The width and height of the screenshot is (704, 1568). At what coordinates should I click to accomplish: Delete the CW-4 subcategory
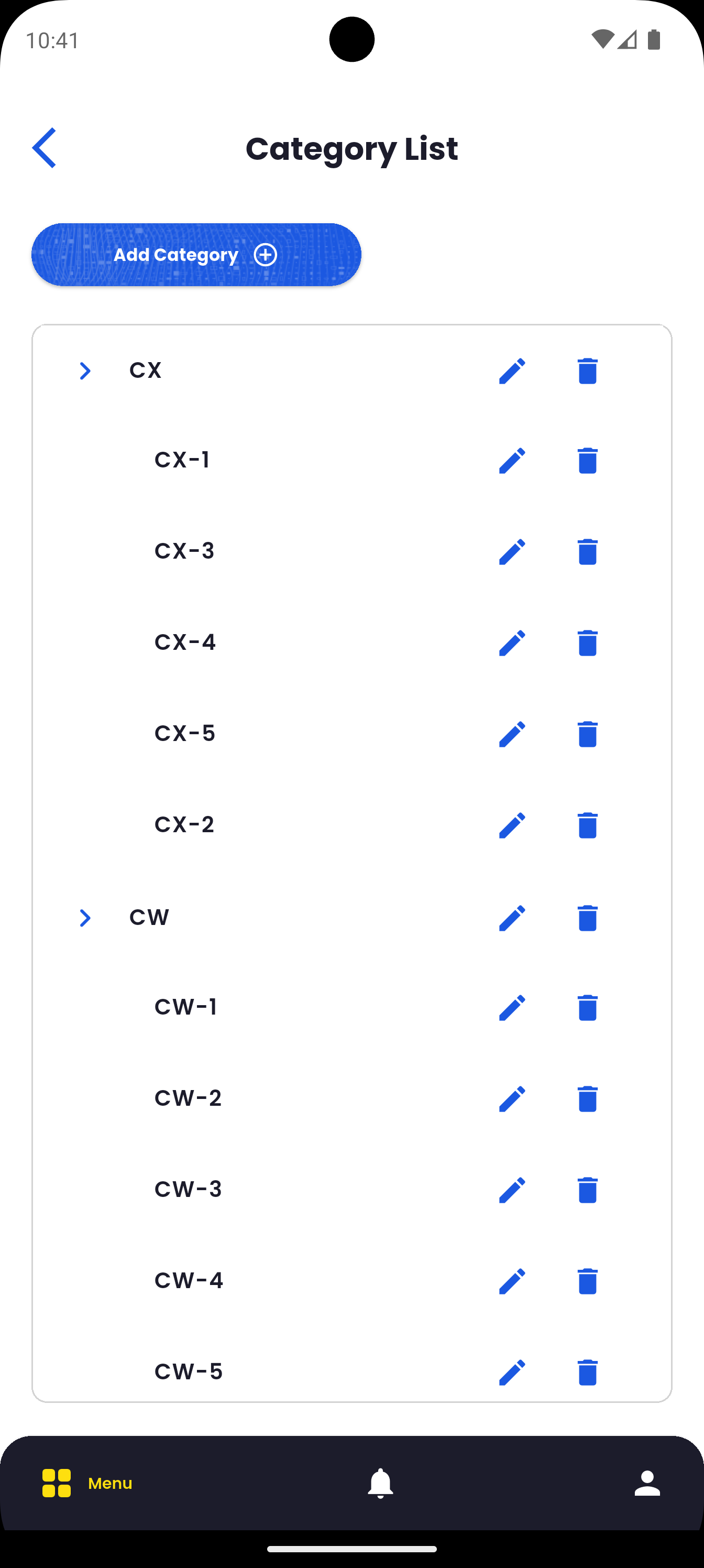tap(587, 1281)
